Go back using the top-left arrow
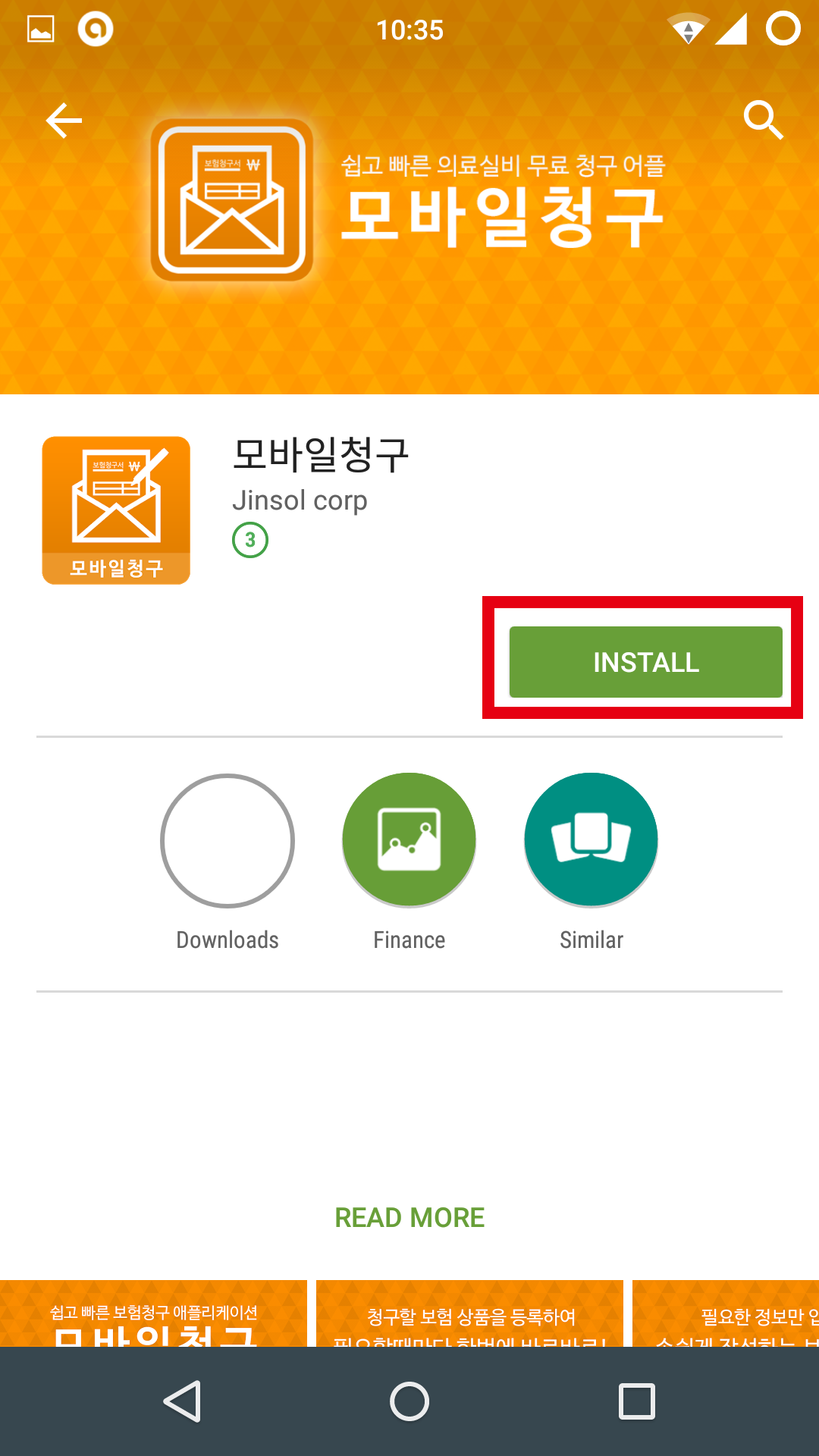 64,121
